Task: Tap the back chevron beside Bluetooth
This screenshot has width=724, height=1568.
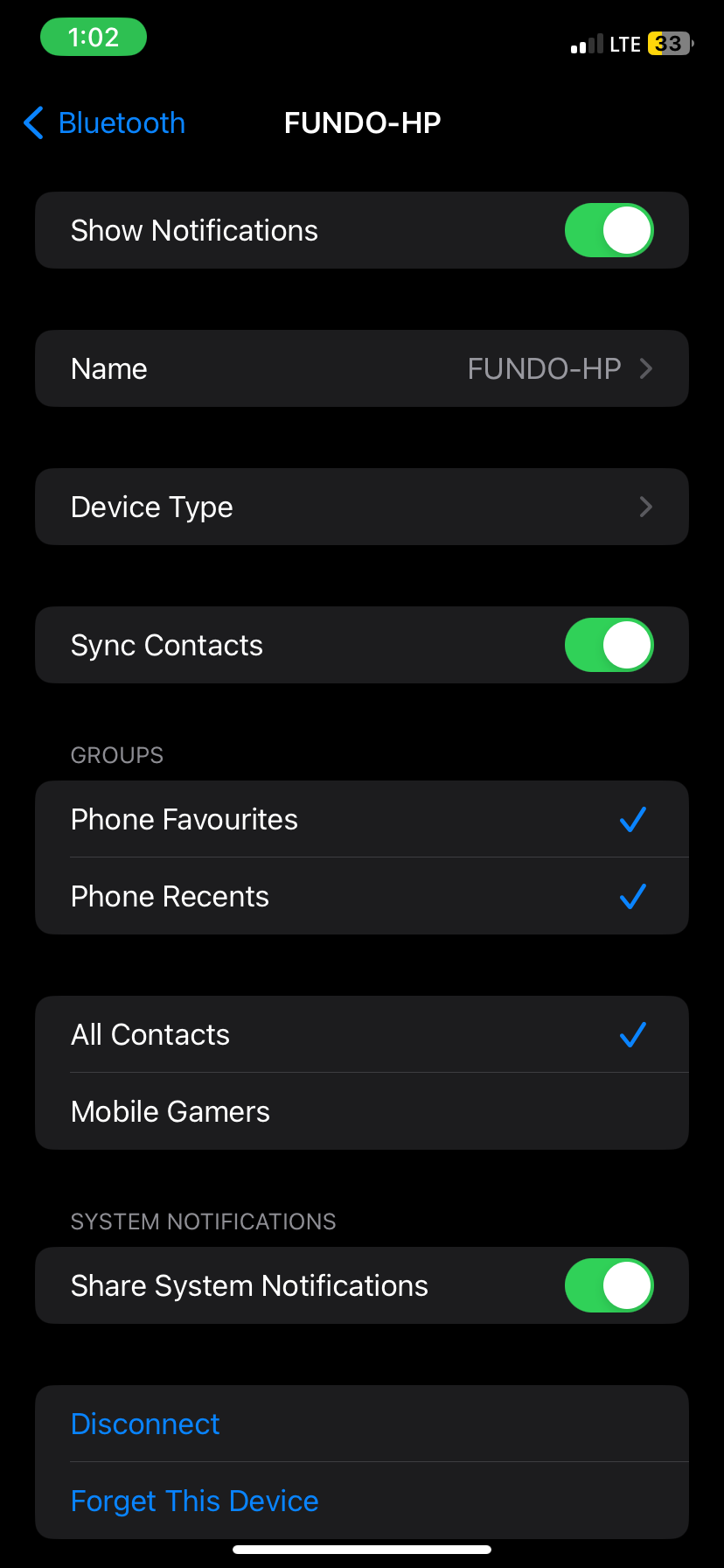Action: pos(33,123)
